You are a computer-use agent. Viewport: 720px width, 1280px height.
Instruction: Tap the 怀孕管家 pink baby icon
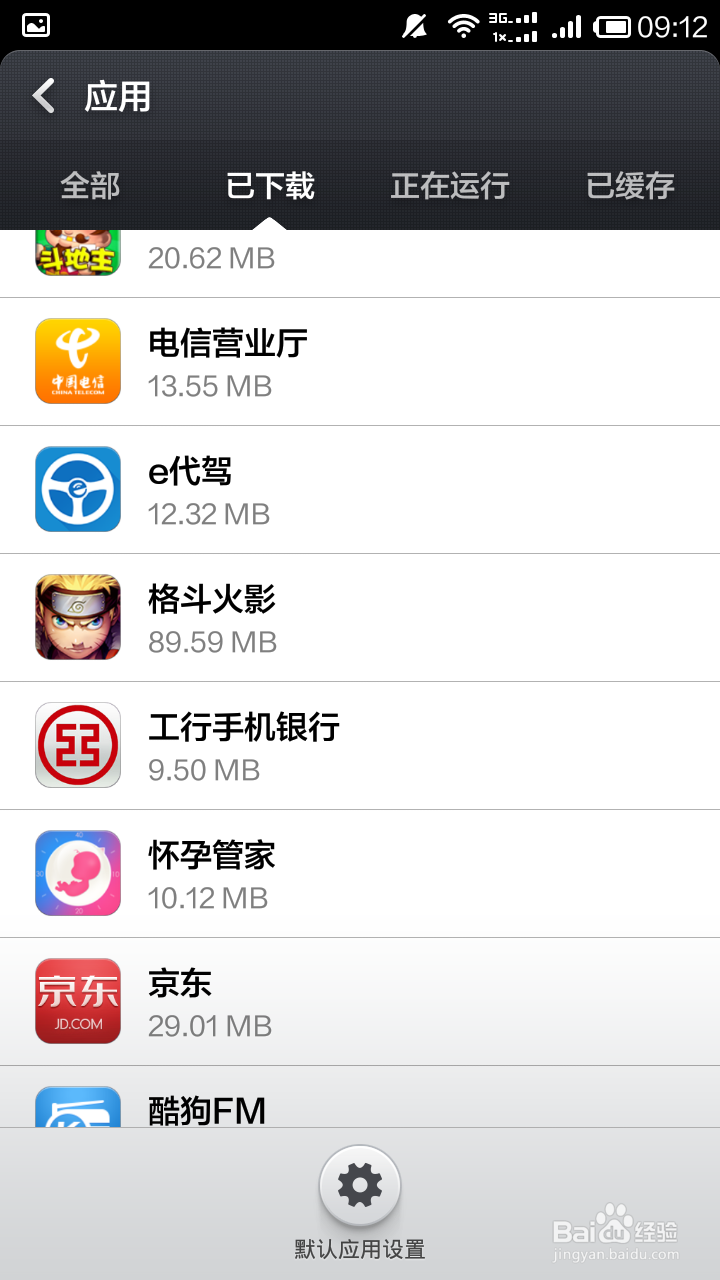click(77, 873)
